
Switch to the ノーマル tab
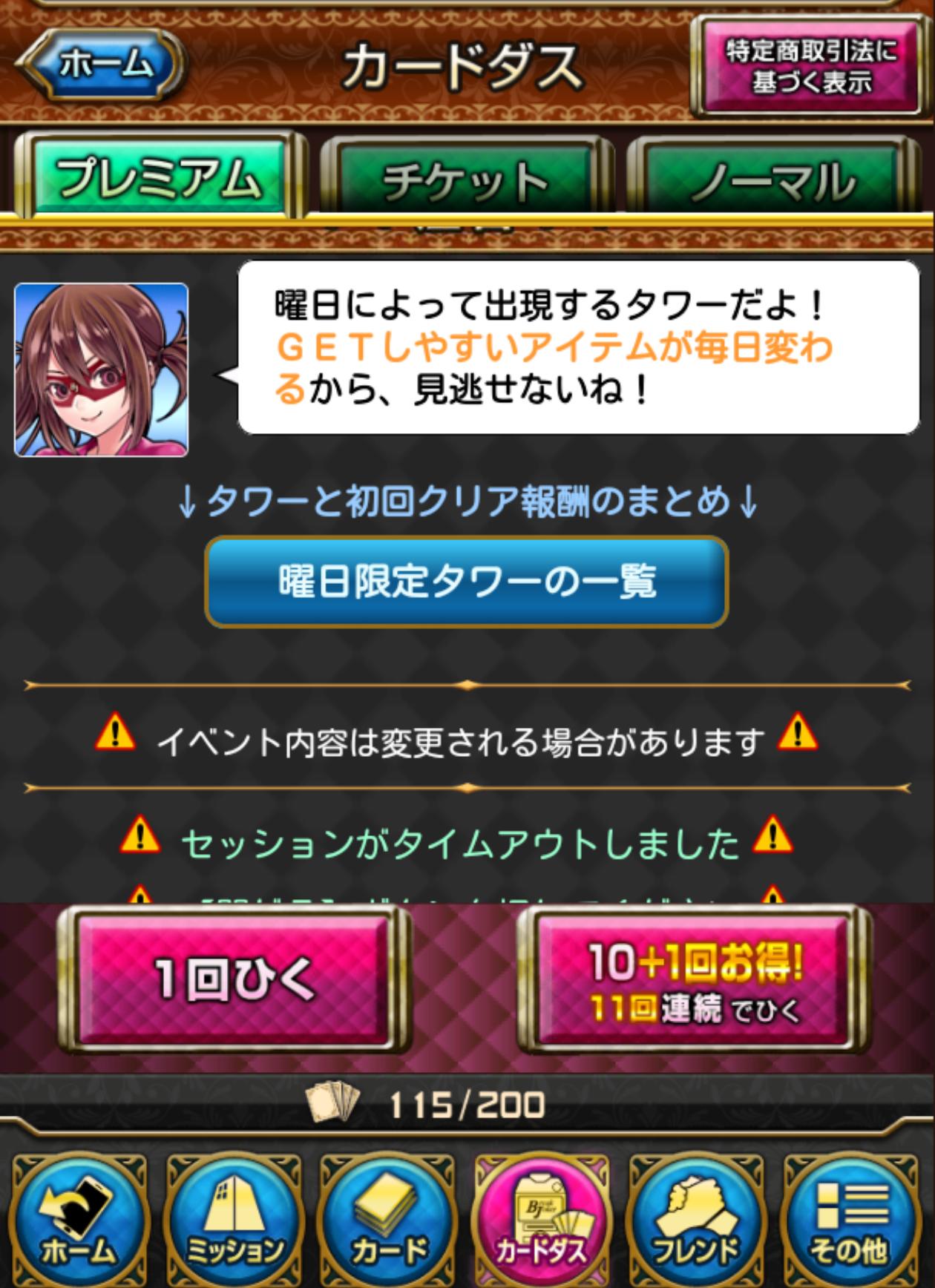773,180
